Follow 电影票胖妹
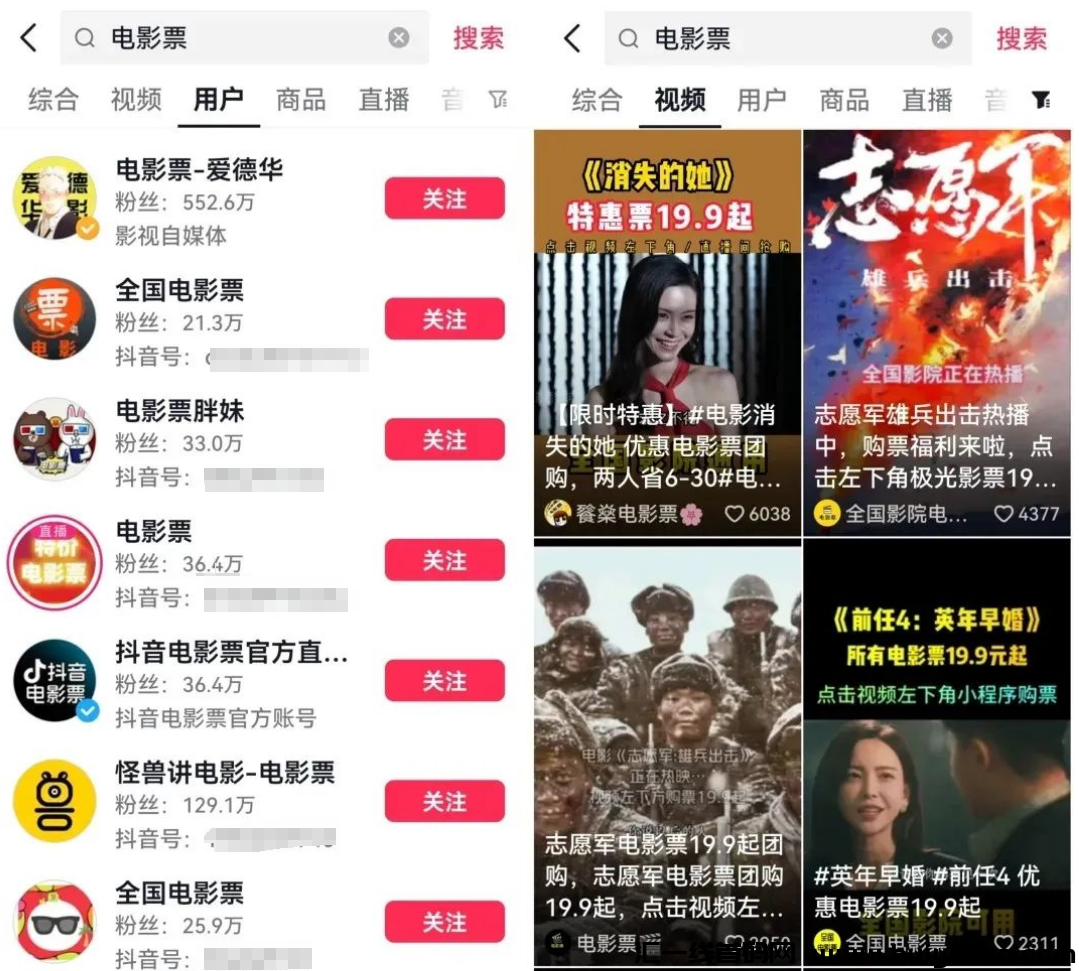1079x971 pixels. point(444,440)
